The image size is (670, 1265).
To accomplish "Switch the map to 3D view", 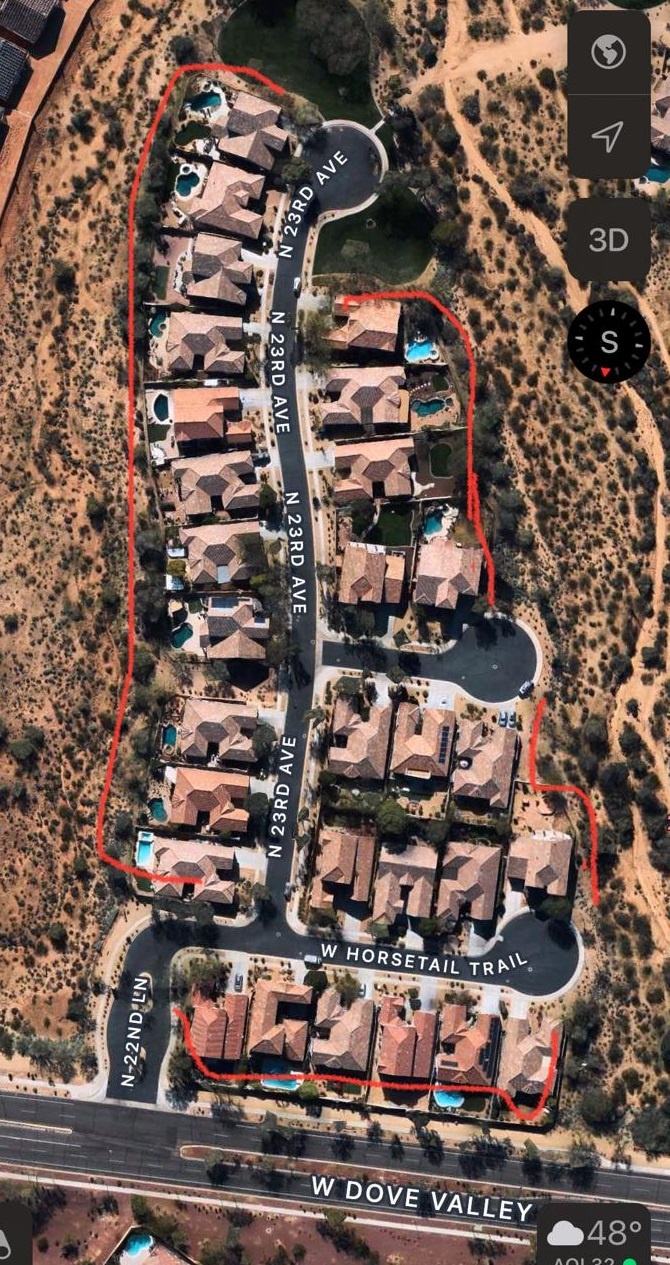I will point(608,240).
